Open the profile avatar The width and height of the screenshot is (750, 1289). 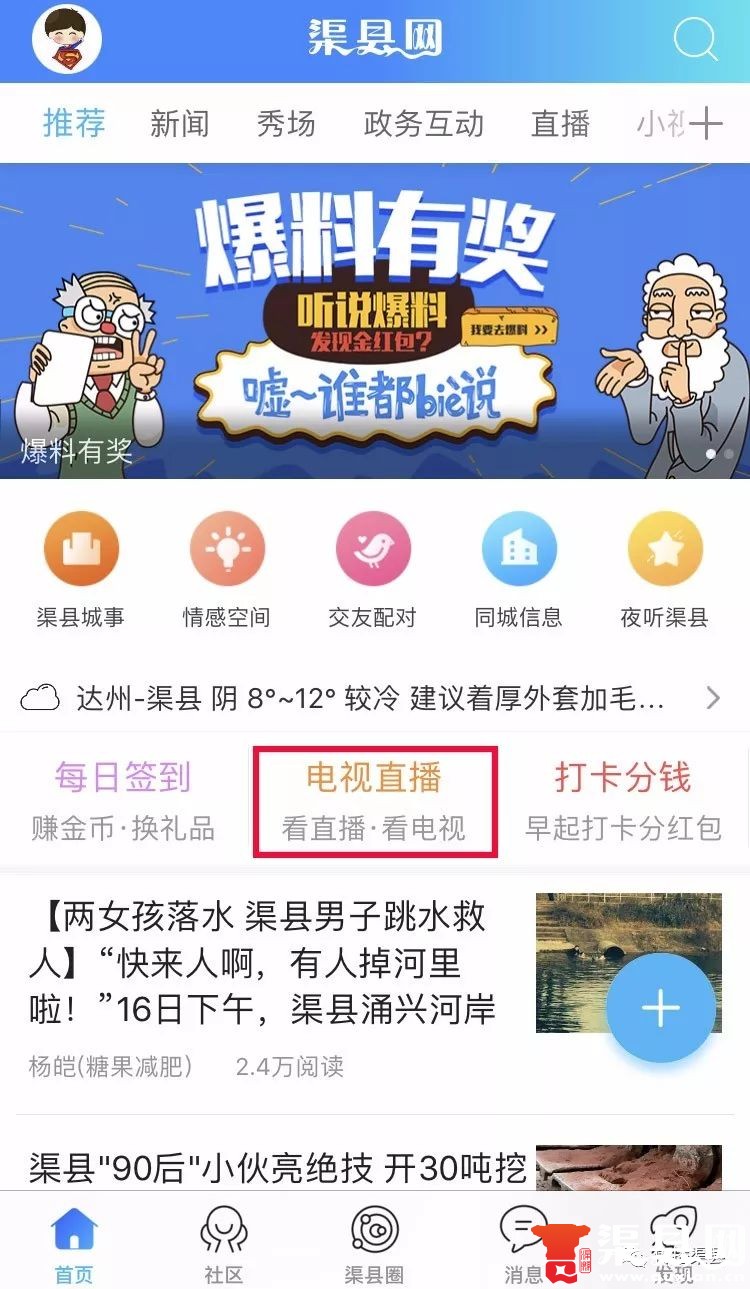[x=69, y=40]
